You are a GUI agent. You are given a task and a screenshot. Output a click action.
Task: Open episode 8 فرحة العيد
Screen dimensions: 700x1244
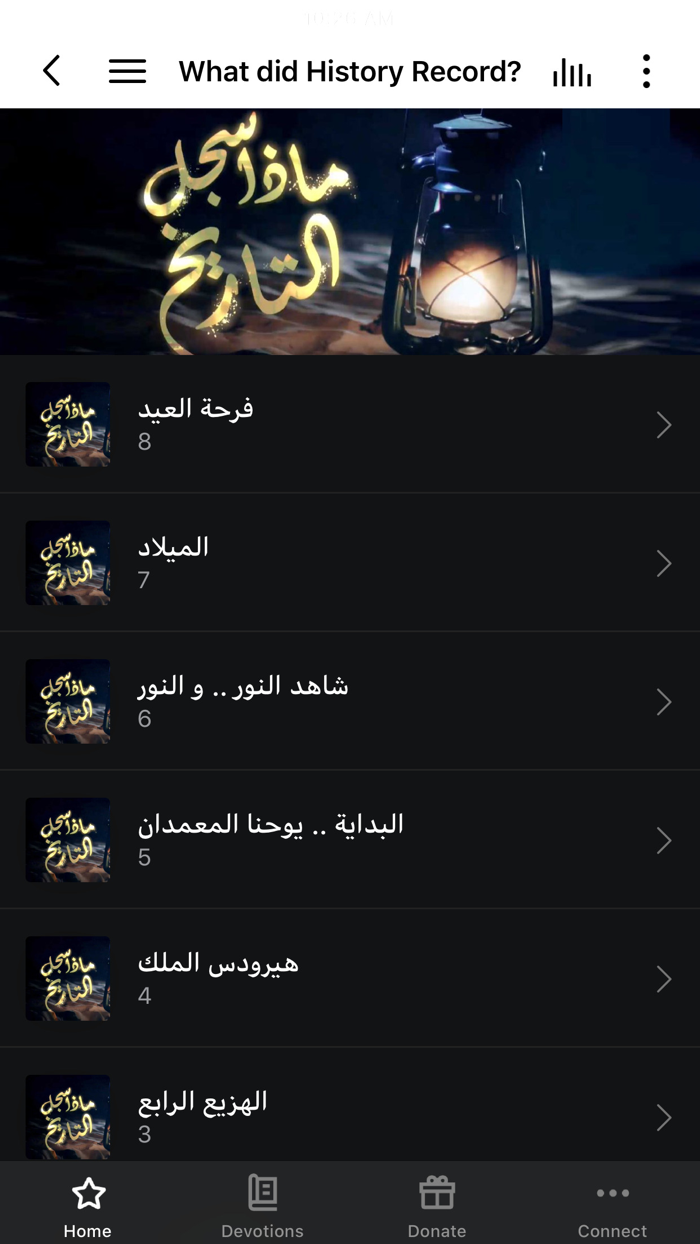[x=350, y=424]
